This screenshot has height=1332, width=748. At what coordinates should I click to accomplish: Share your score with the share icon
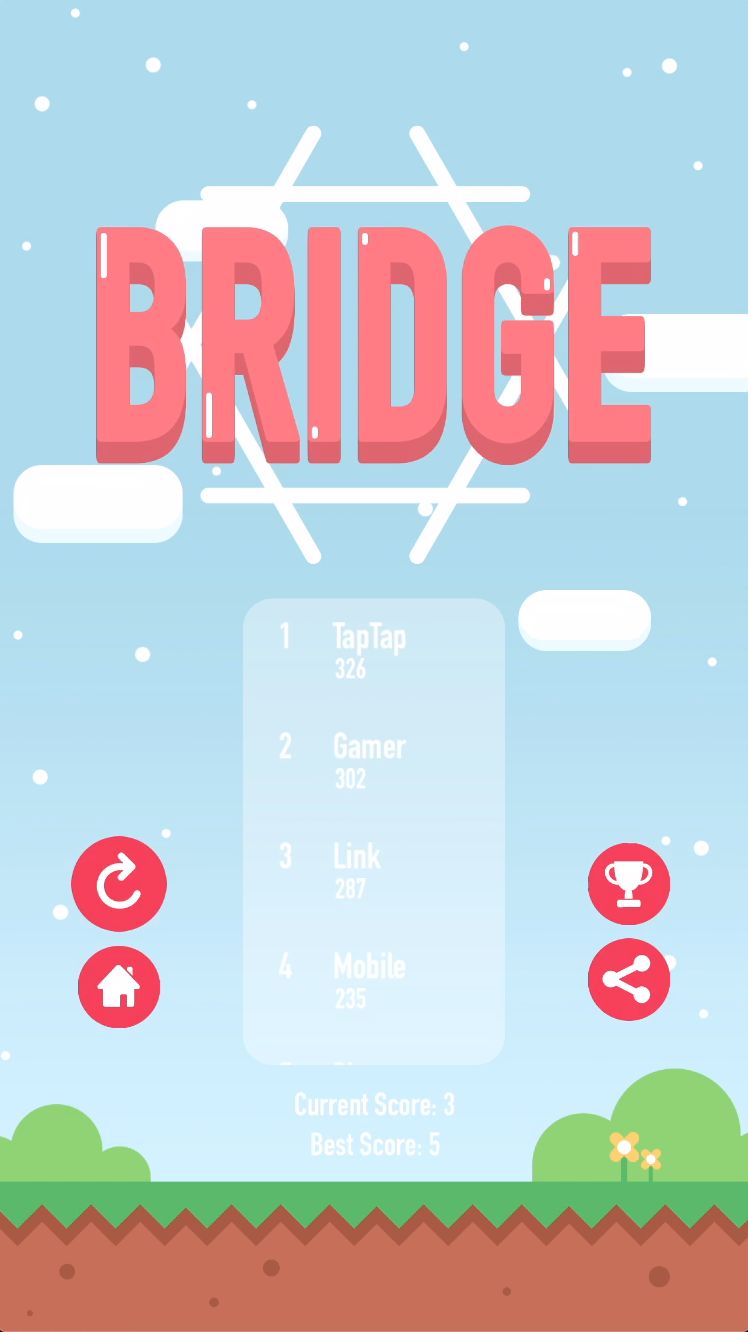point(629,980)
